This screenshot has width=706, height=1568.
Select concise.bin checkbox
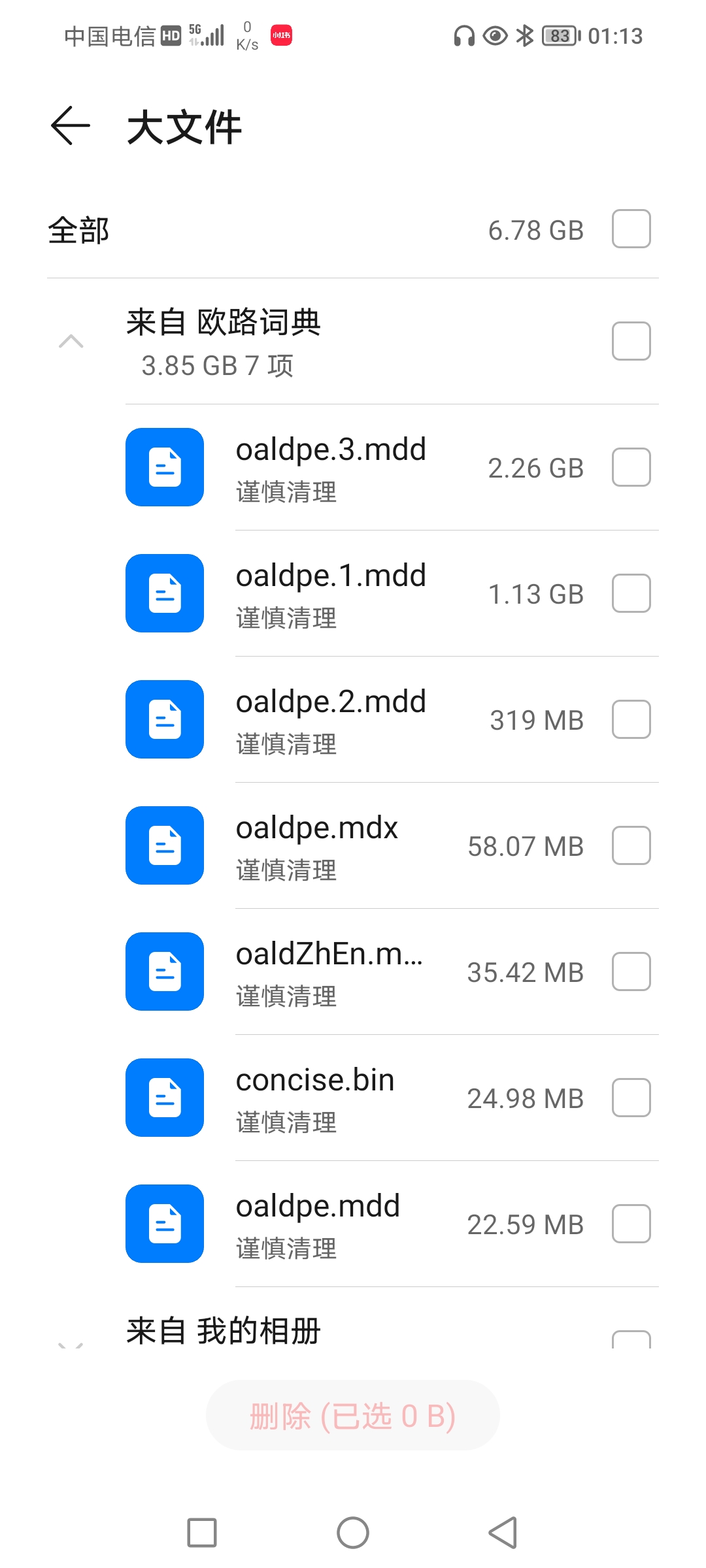coord(631,1098)
